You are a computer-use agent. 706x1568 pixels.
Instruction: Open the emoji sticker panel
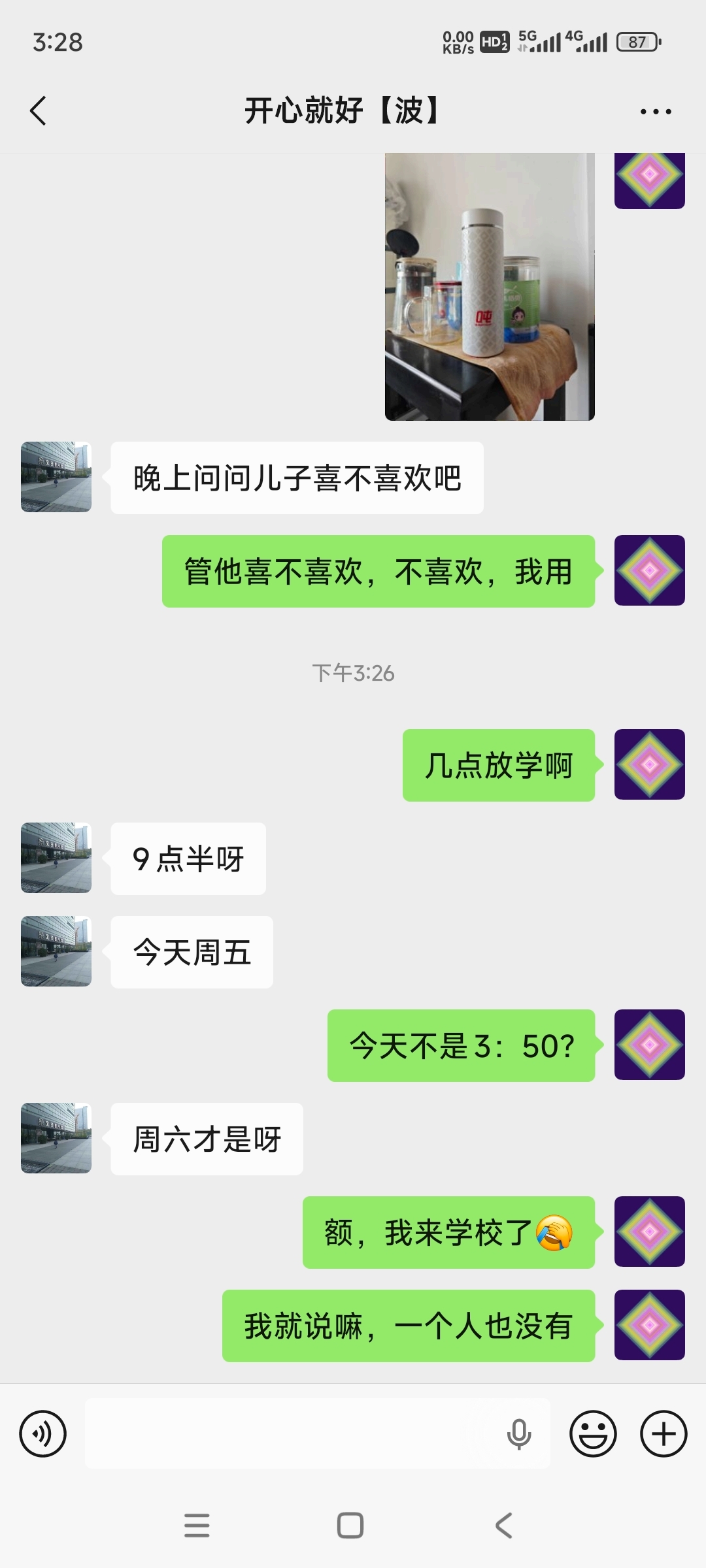point(593,1434)
